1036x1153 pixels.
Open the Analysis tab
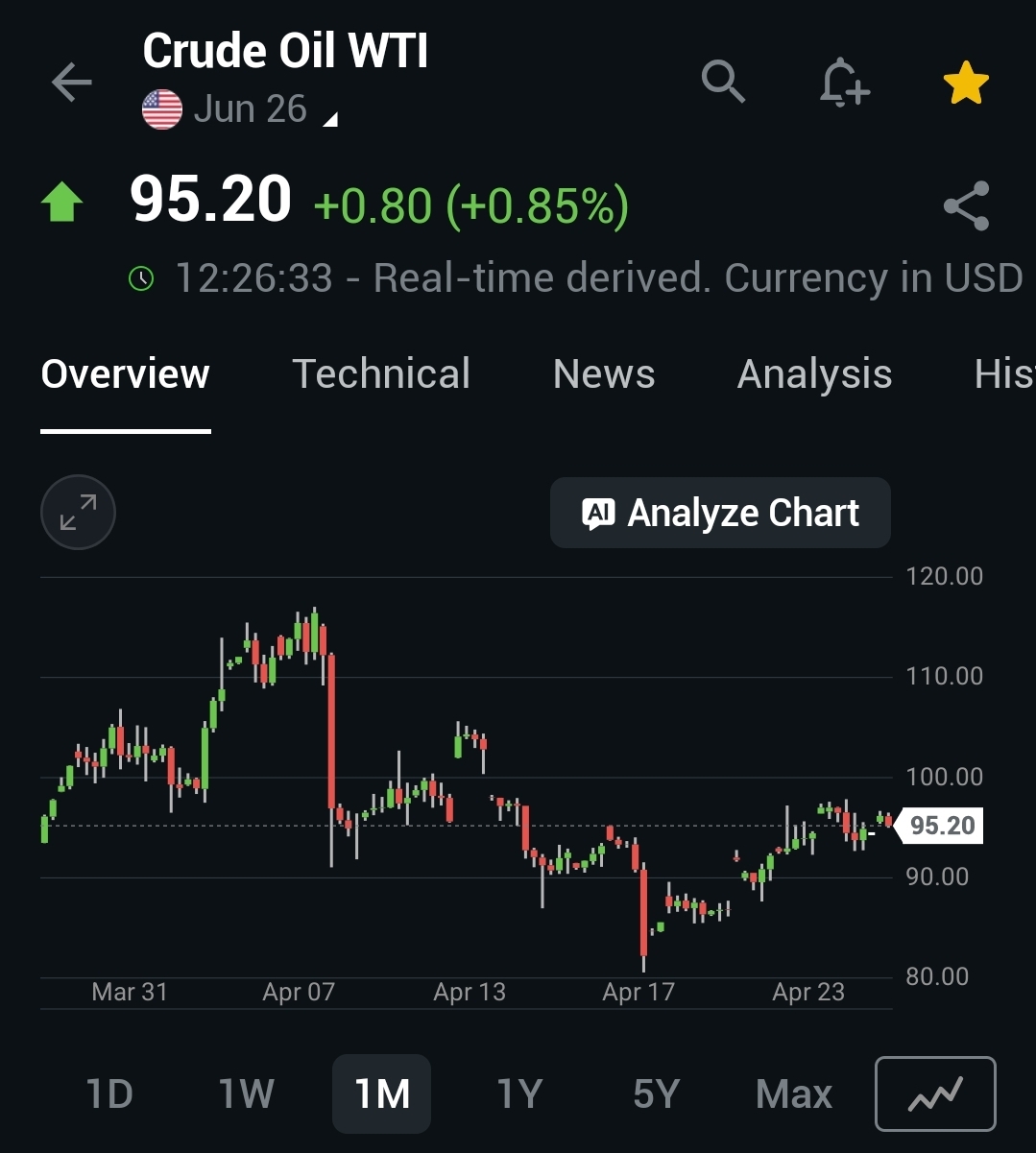click(x=814, y=374)
